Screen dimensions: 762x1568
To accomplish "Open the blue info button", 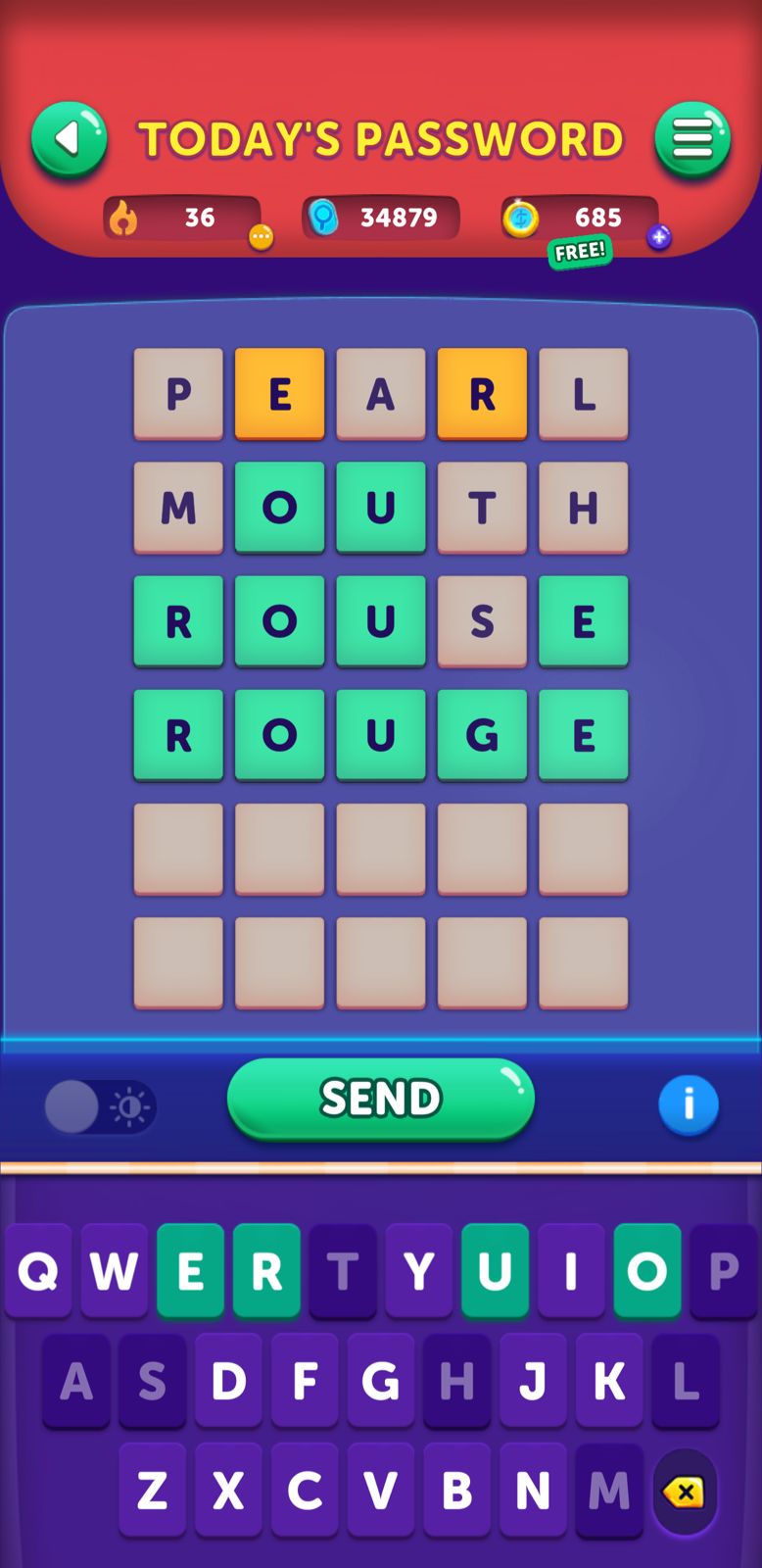I will [688, 1105].
